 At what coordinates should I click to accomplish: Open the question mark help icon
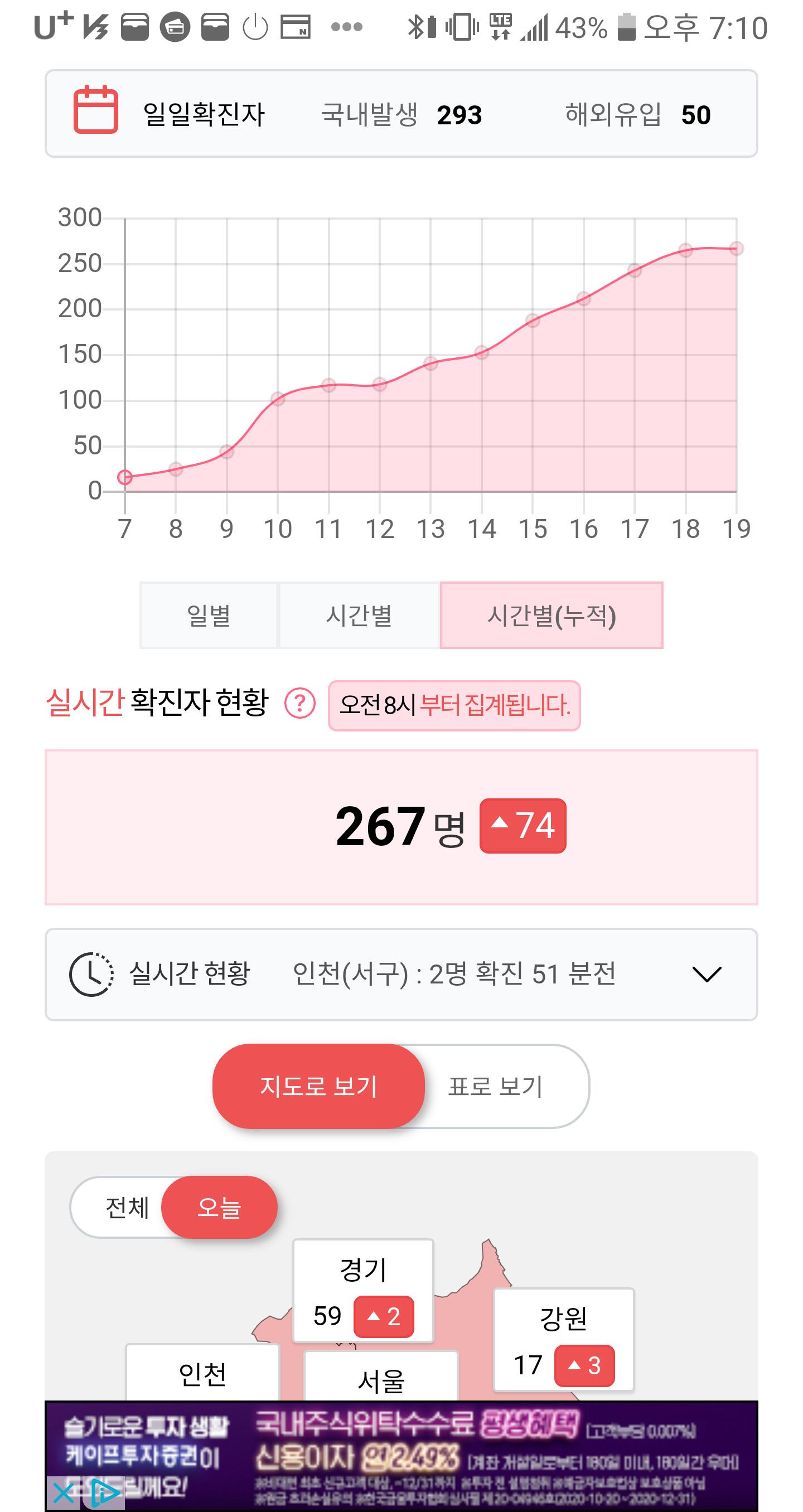[300, 703]
